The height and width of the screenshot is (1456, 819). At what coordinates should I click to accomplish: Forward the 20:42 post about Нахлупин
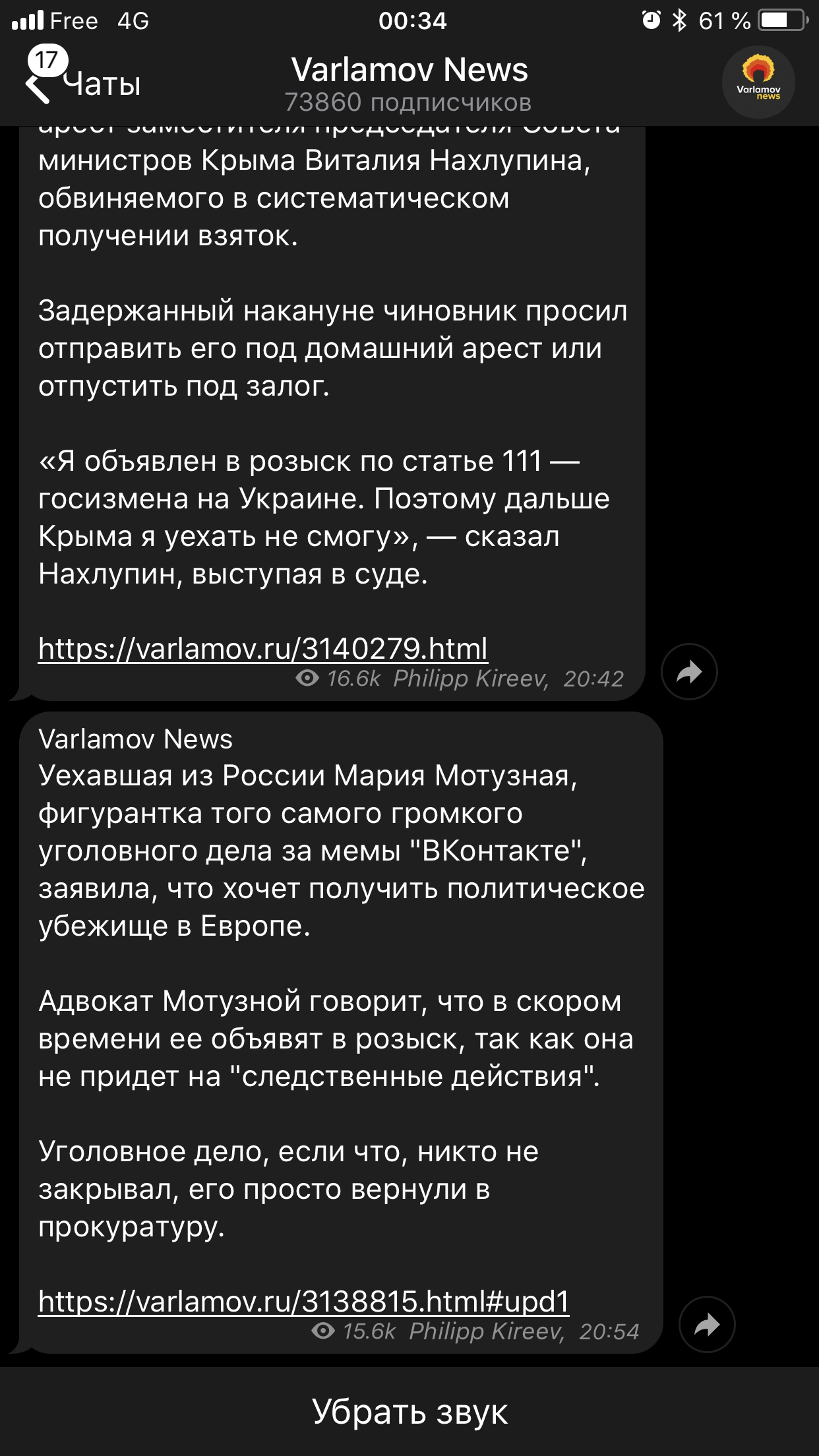click(x=689, y=671)
